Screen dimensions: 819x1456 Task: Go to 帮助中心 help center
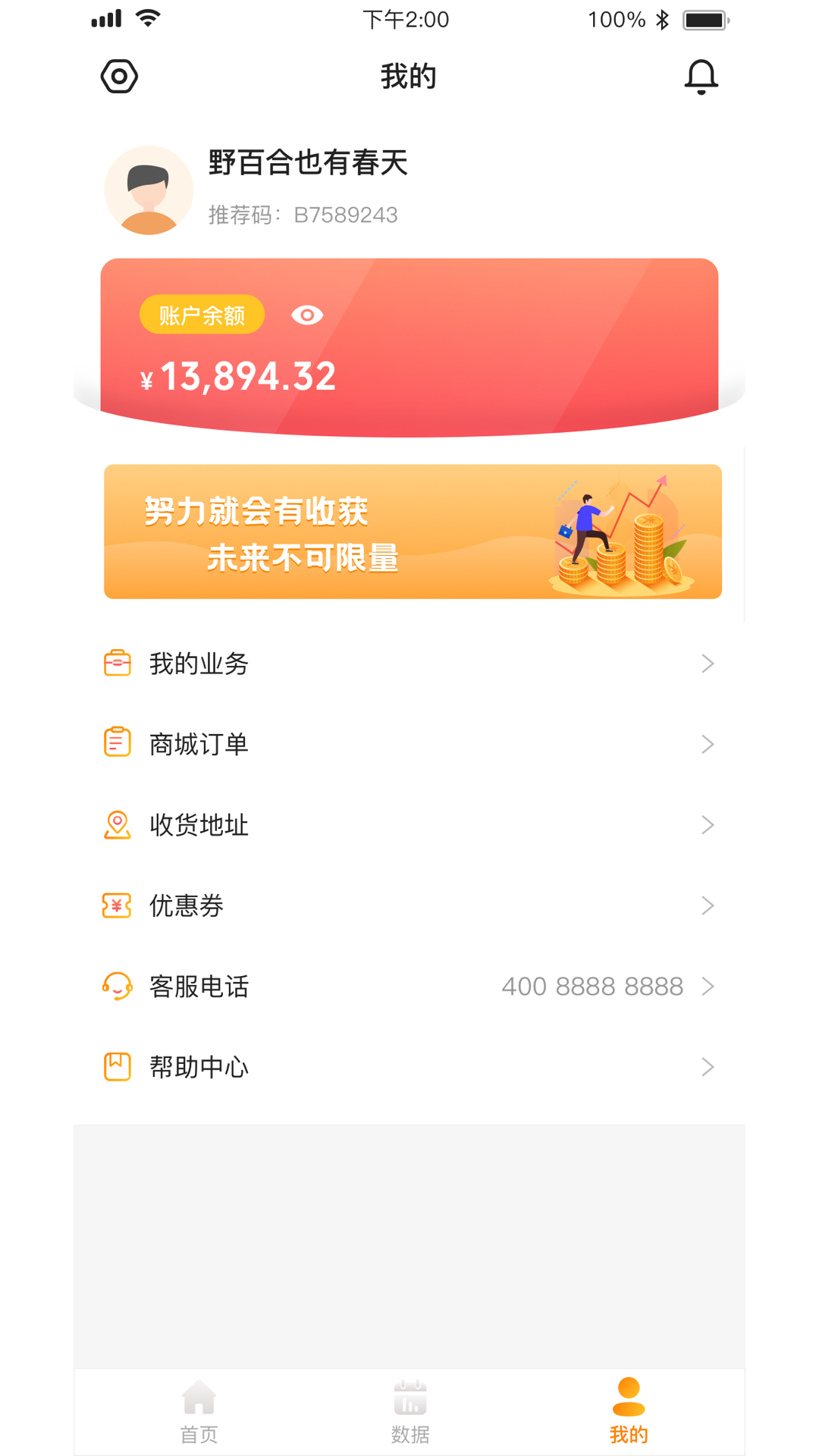(409, 1067)
